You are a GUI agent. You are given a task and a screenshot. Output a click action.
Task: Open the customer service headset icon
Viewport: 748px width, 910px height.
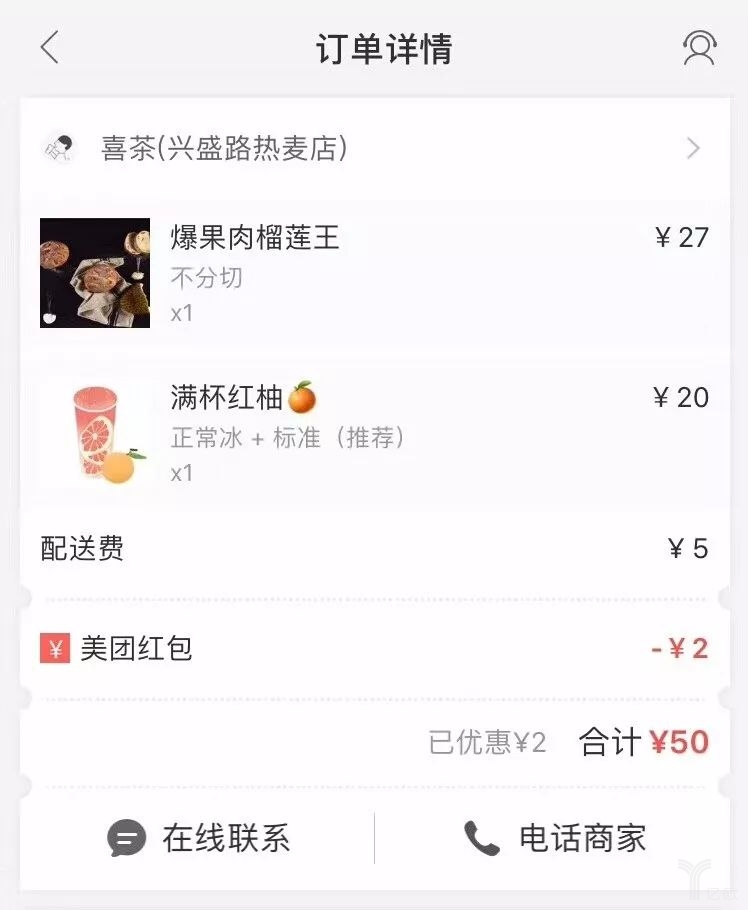699,48
